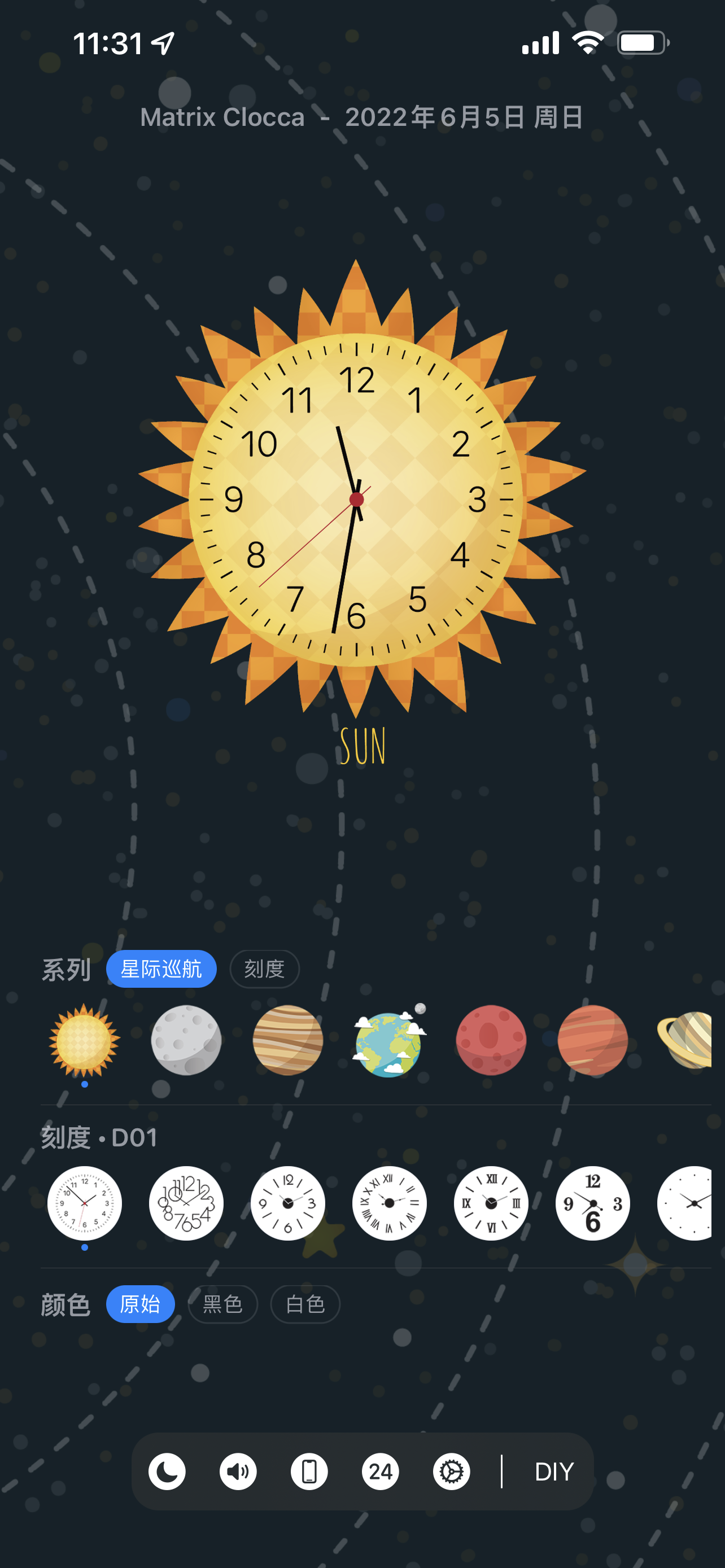Set color to 黑色

point(223,1304)
